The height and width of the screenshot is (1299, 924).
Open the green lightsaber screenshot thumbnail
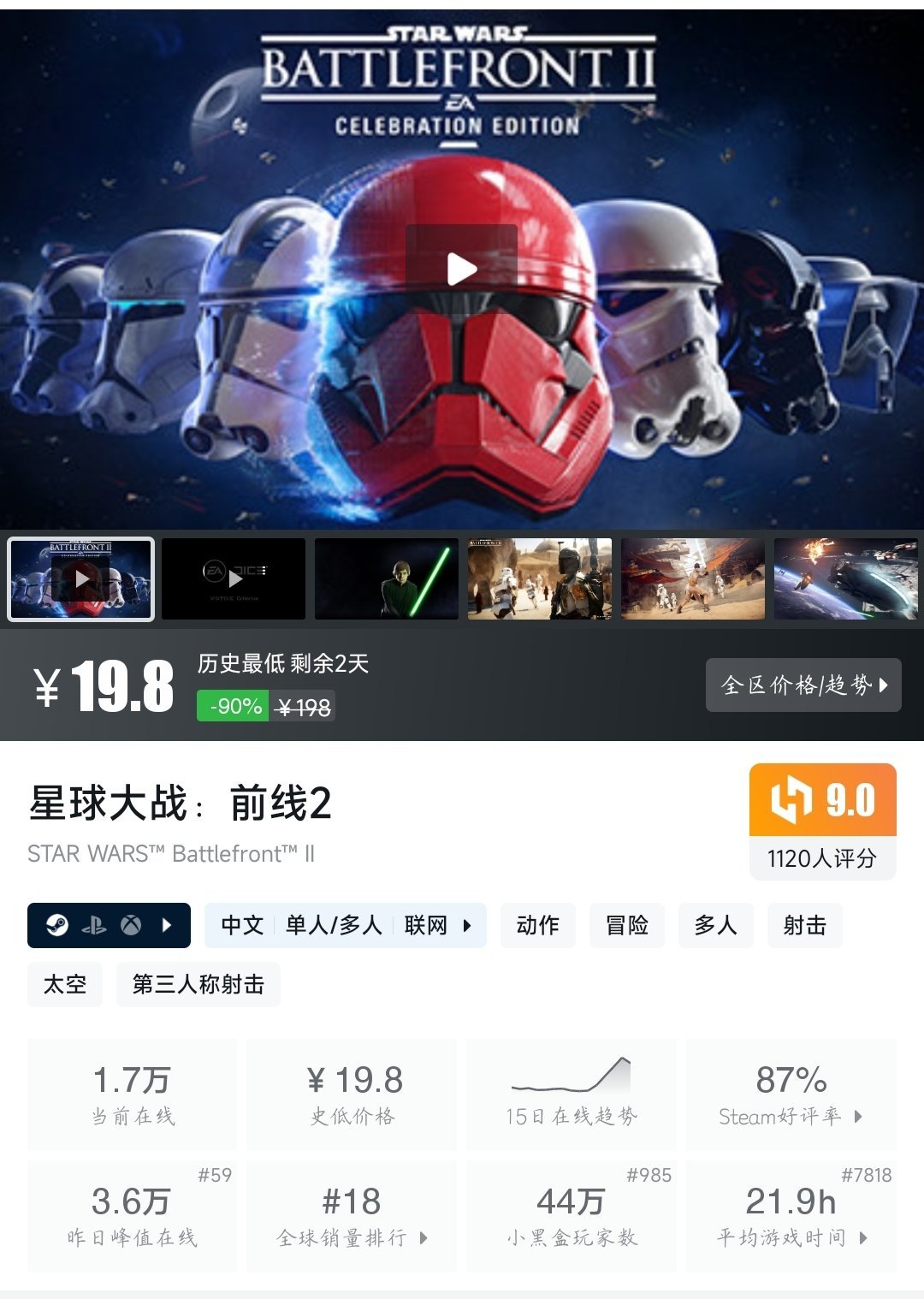(387, 578)
